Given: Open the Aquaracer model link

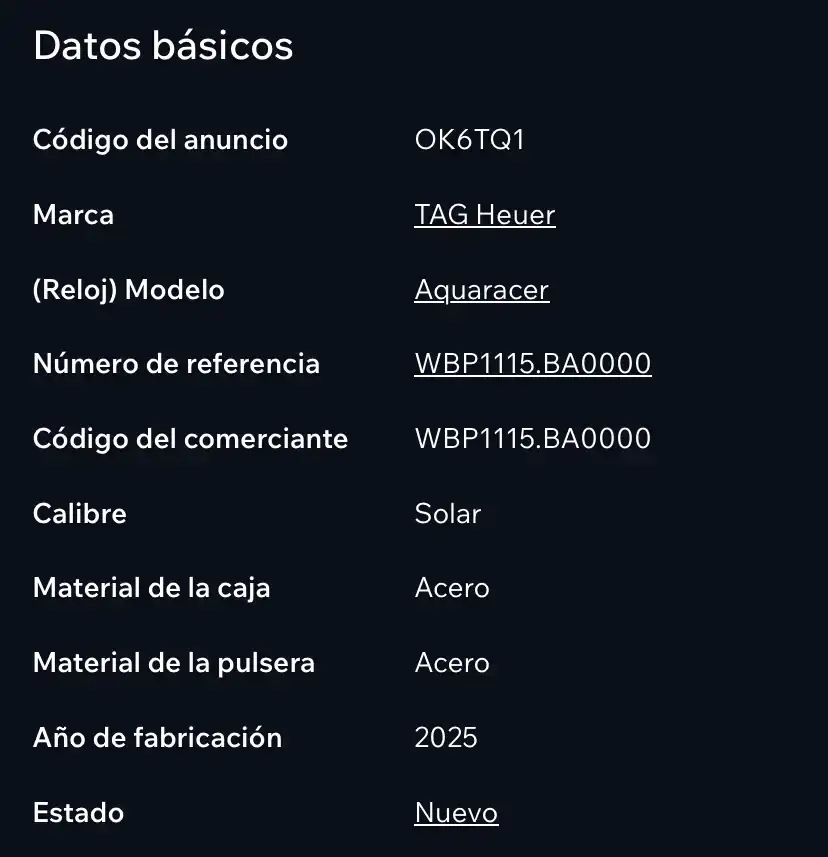Looking at the screenshot, I should [x=482, y=290].
